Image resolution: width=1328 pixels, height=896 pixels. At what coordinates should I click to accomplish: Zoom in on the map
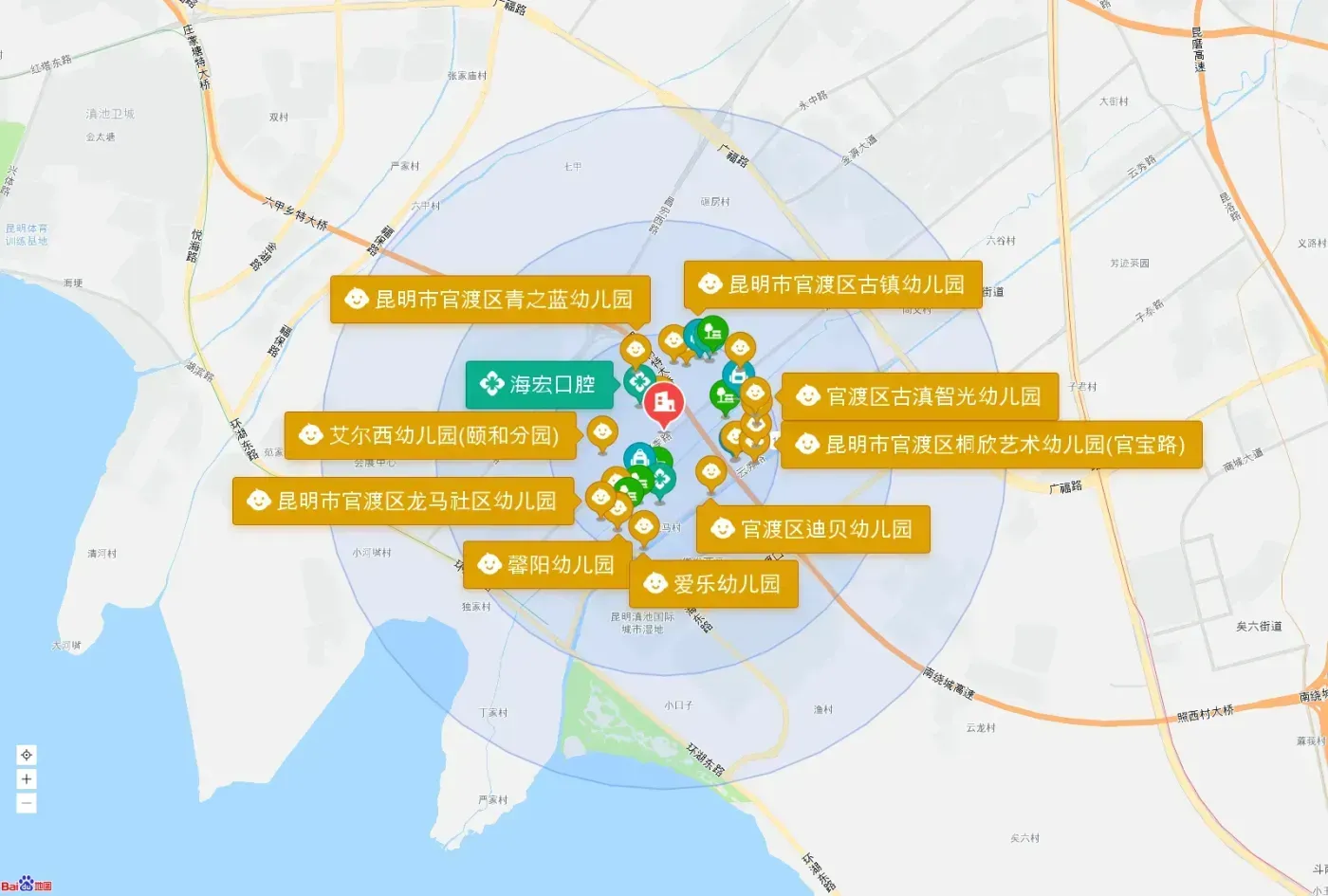click(x=27, y=779)
